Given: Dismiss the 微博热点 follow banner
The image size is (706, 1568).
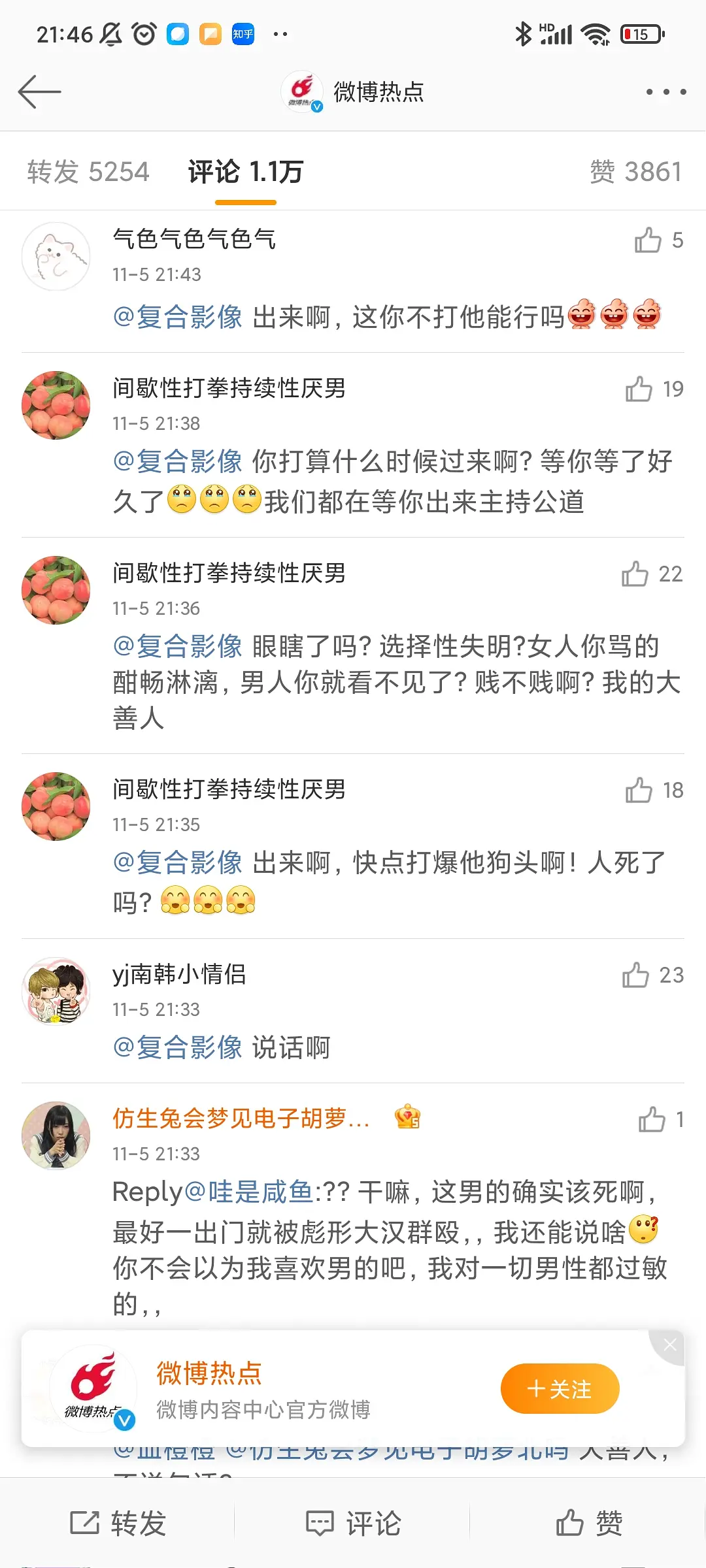Looking at the screenshot, I should pyautogui.click(x=669, y=1345).
